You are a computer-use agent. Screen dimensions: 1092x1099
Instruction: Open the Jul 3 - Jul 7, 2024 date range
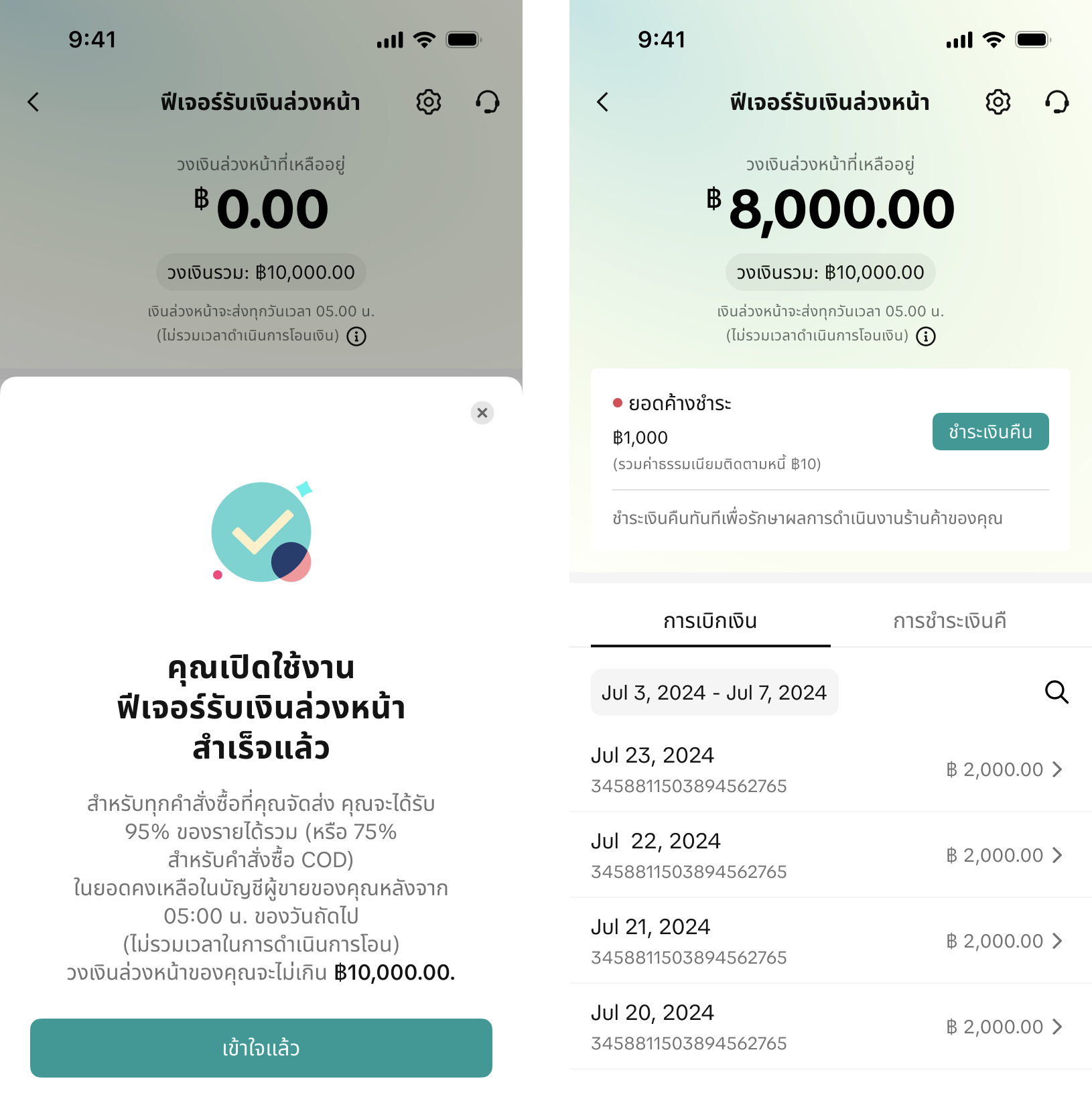click(x=714, y=692)
